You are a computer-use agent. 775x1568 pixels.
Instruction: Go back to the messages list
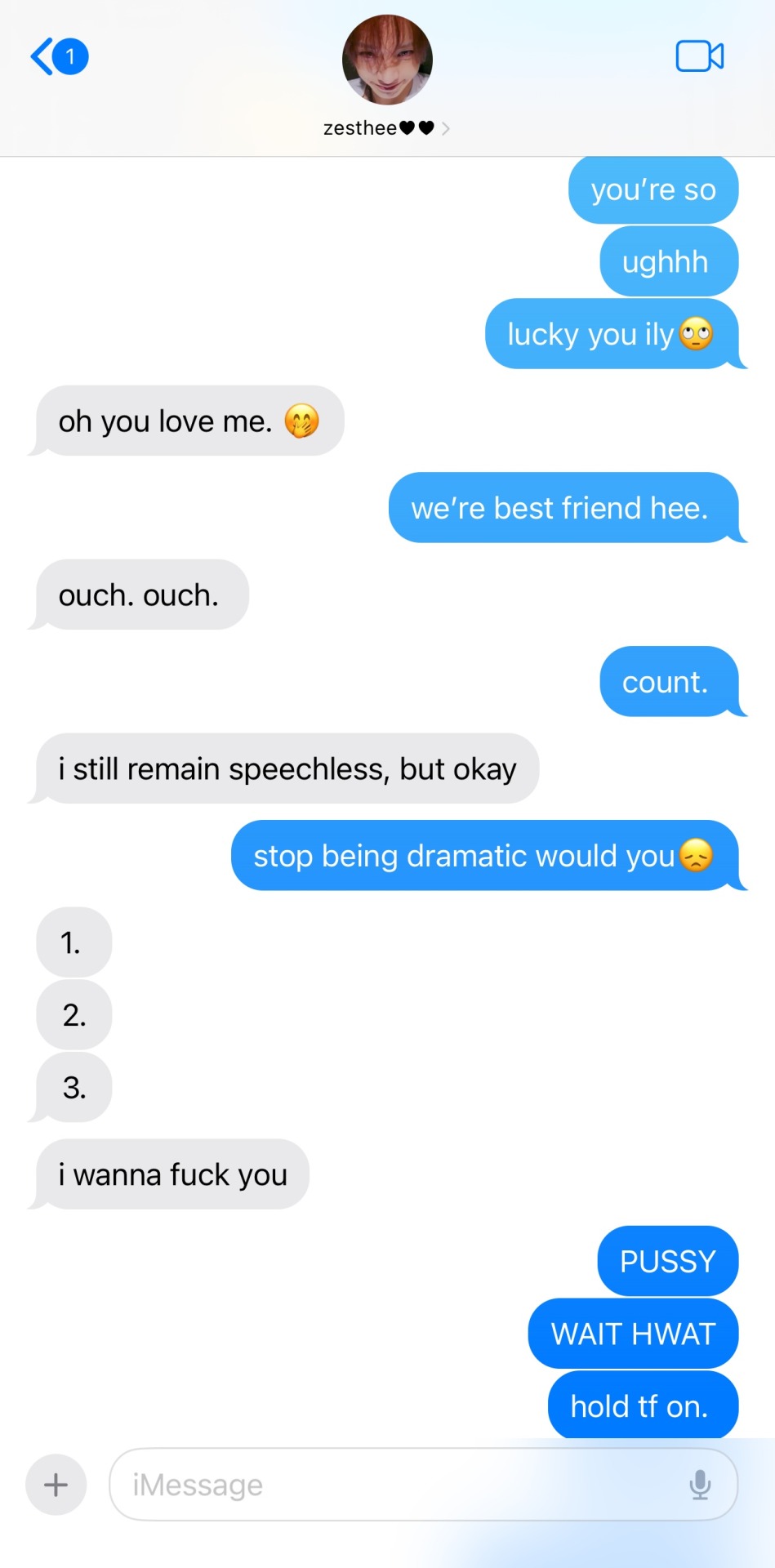point(57,57)
